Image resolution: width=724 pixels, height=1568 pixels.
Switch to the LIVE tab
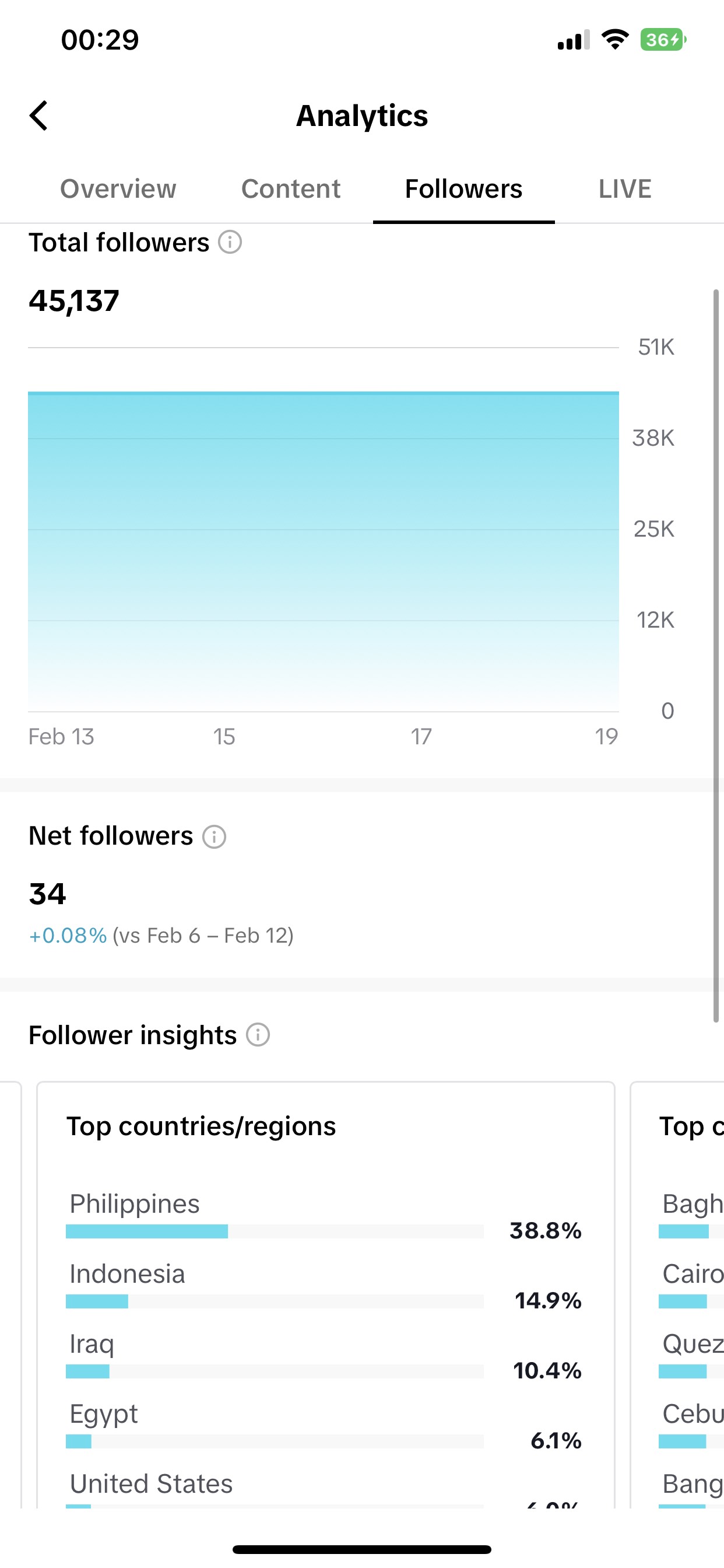625,188
